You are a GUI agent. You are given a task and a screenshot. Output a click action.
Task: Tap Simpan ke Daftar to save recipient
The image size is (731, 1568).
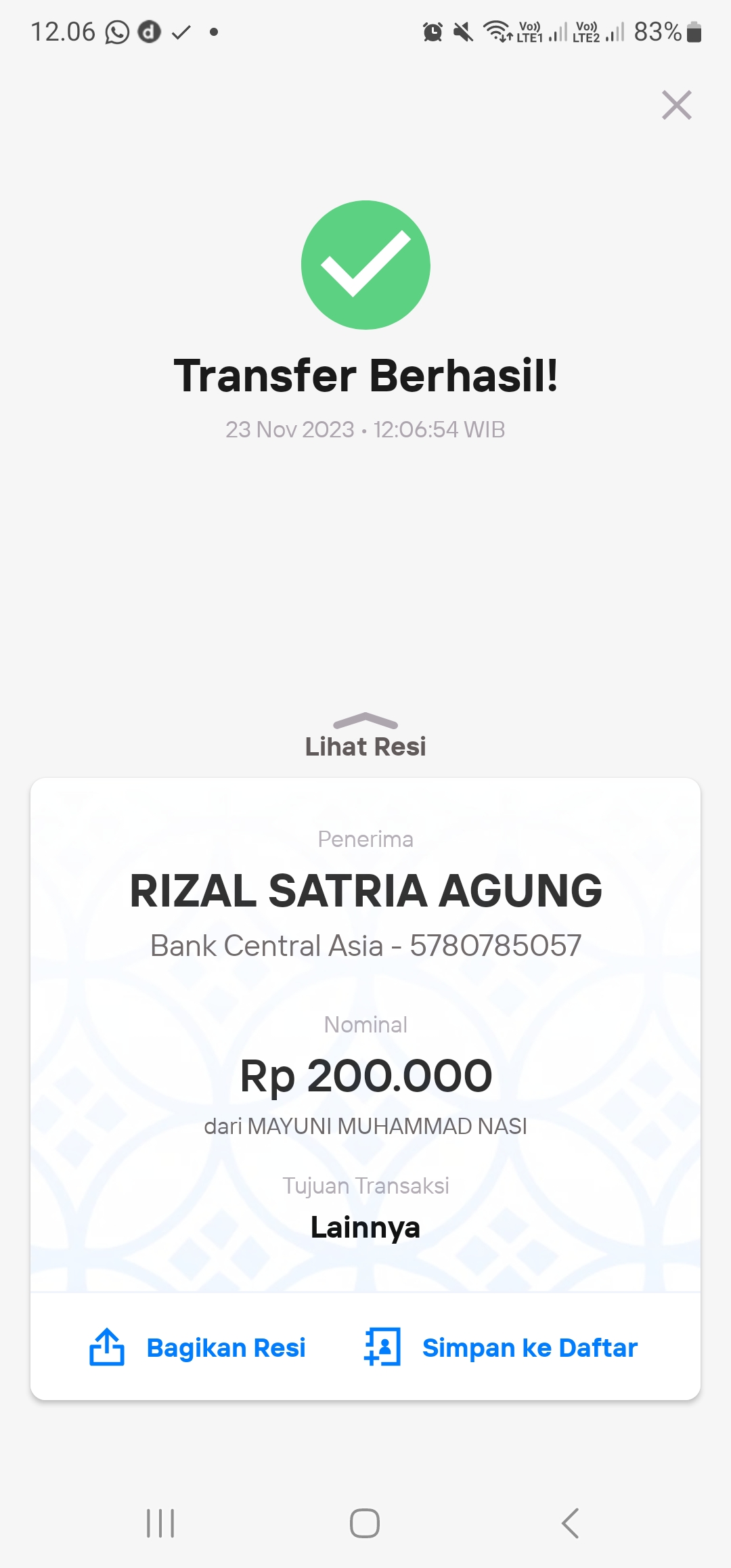(501, 1347)
